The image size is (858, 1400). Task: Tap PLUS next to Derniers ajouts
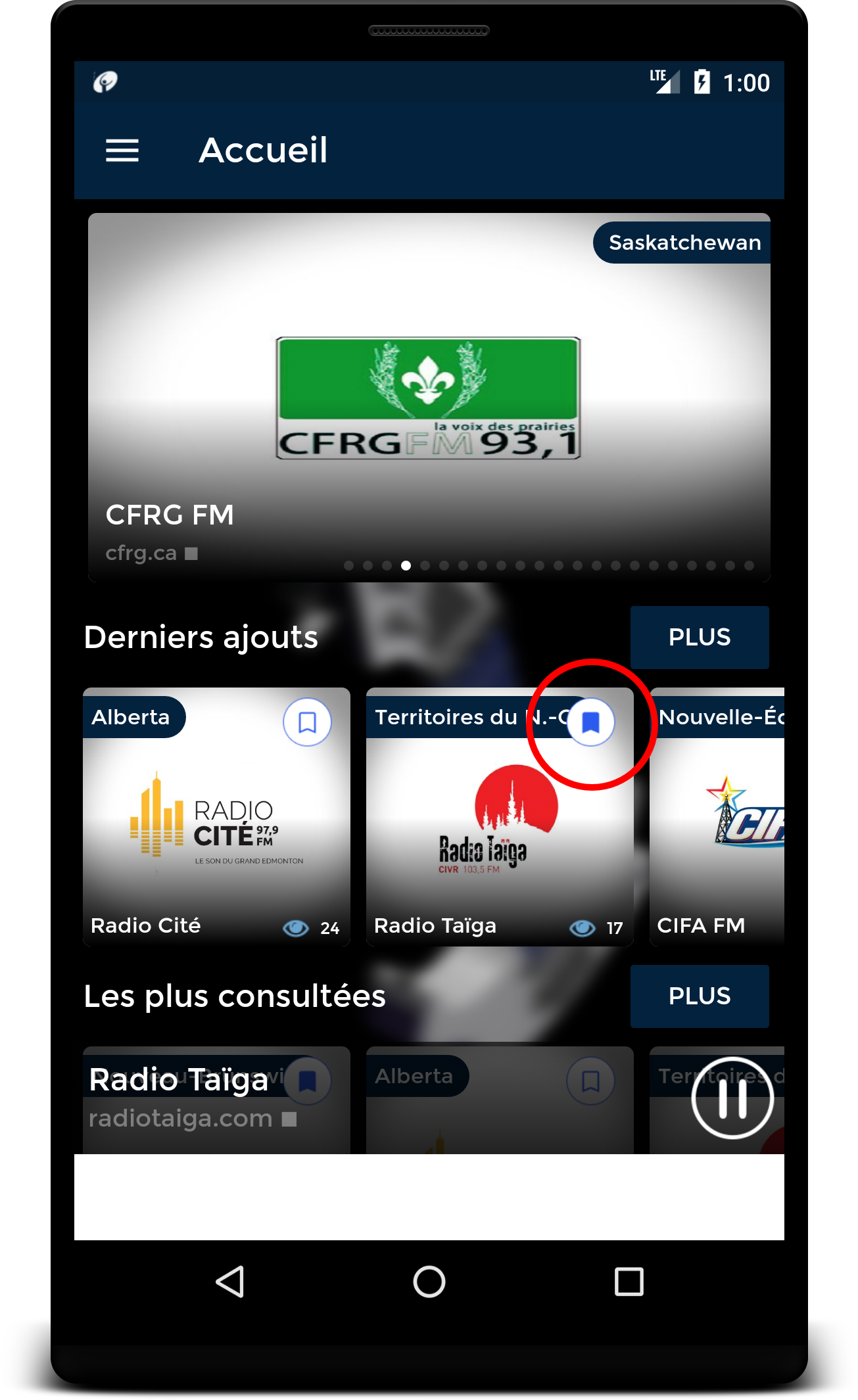tap(700, 637)
